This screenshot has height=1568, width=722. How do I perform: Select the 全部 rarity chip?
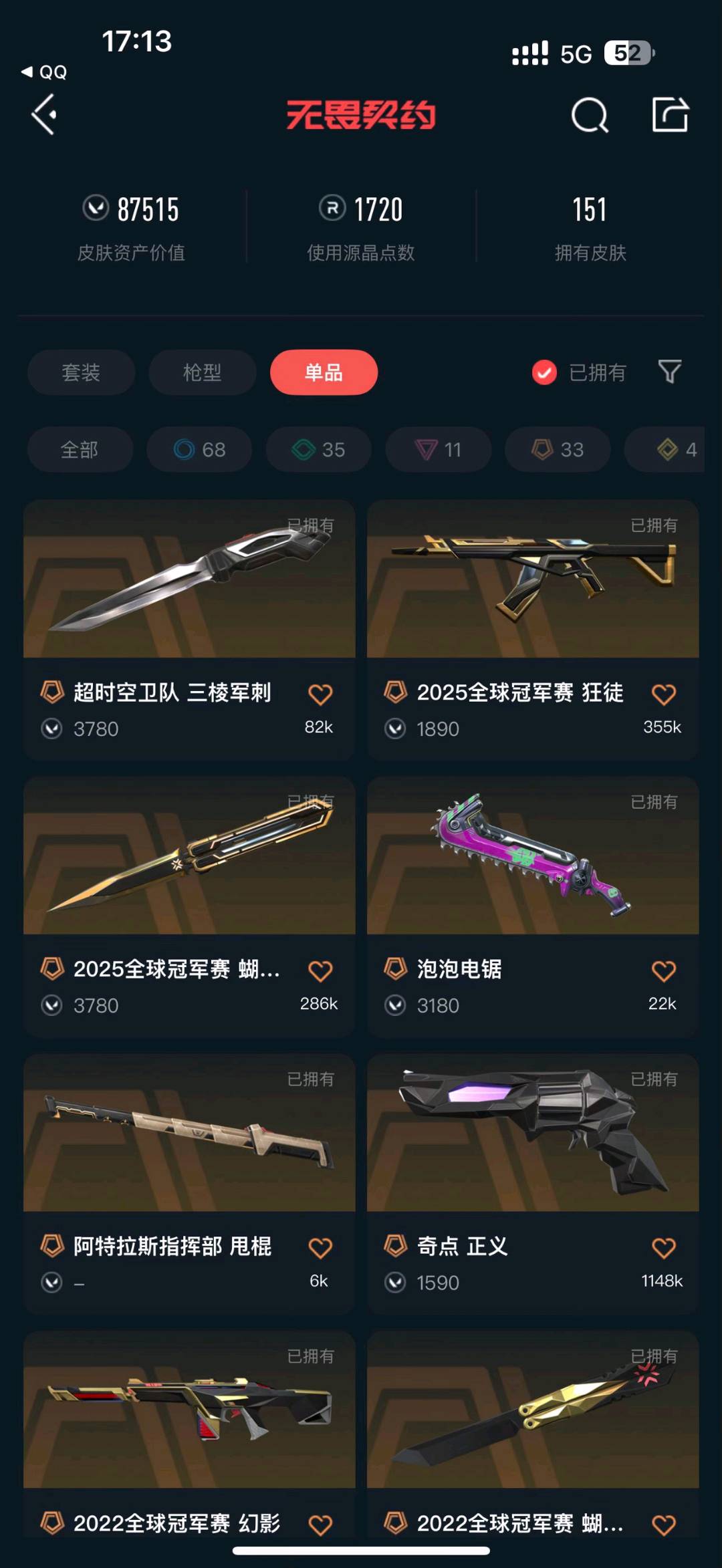point(80,450)
